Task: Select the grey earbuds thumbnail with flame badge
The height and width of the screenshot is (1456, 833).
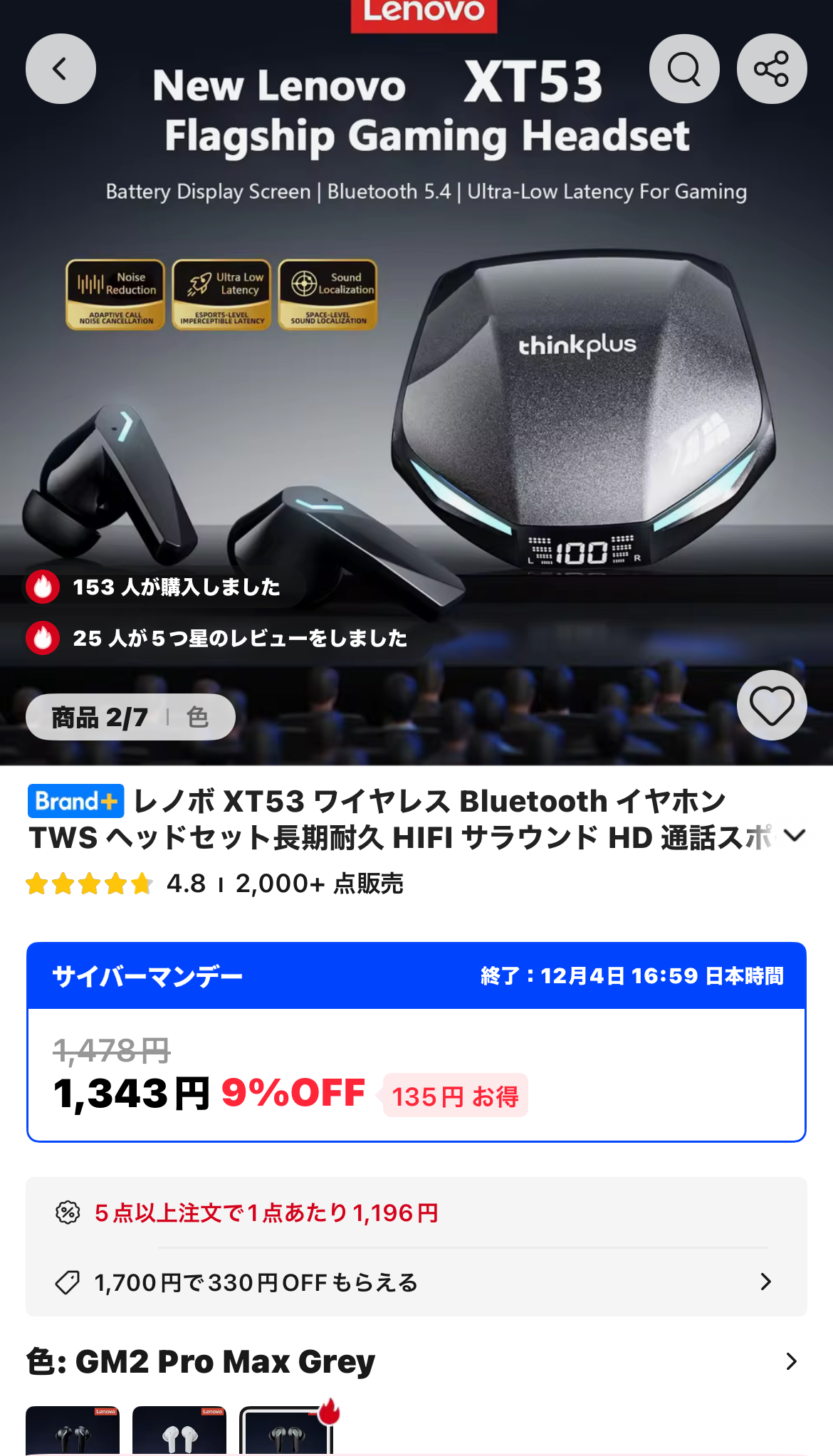Action: pyautogui.click(x=286, y=1431)
